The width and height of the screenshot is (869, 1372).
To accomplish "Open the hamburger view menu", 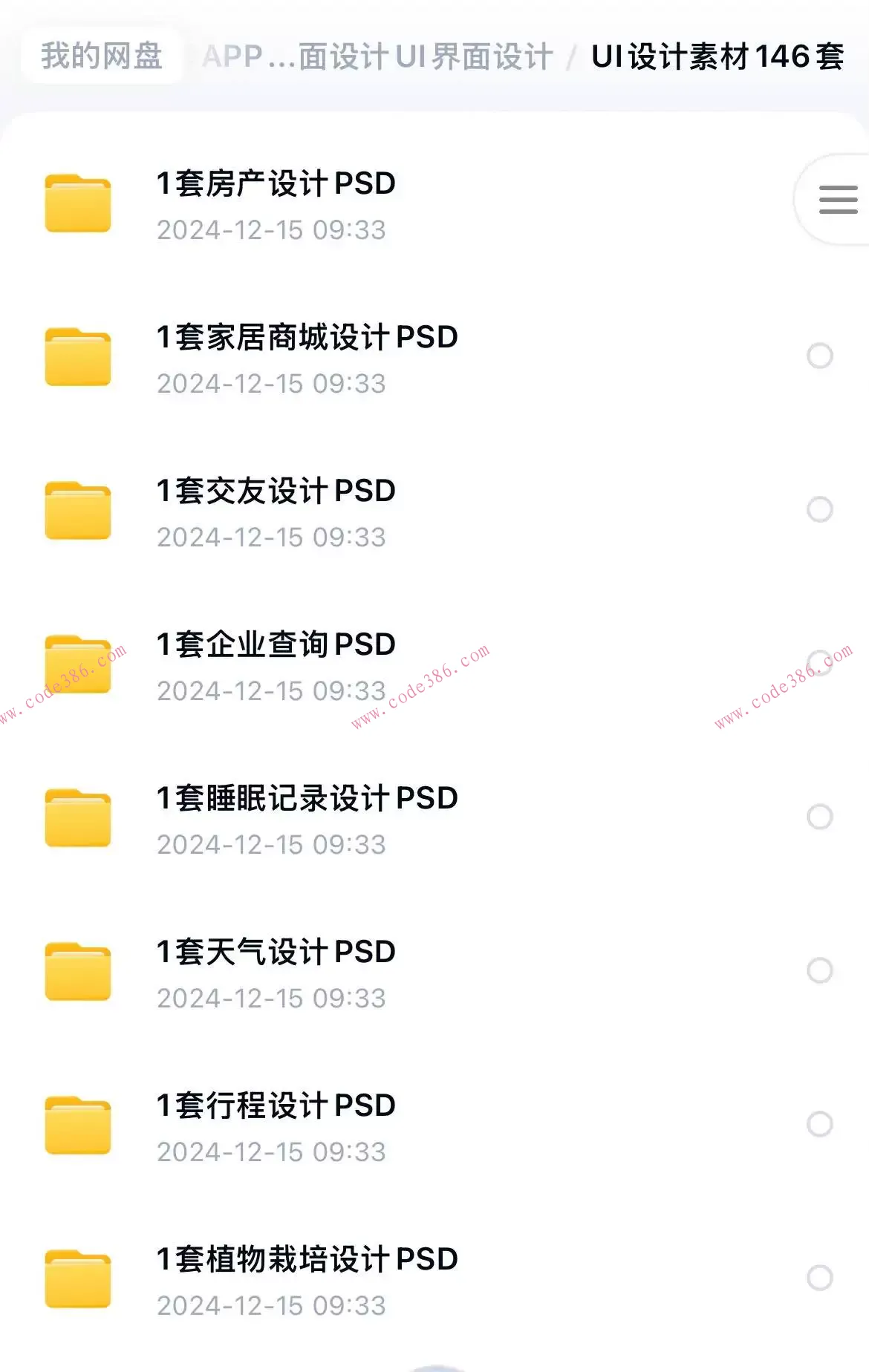I will (x=838, y=199).
